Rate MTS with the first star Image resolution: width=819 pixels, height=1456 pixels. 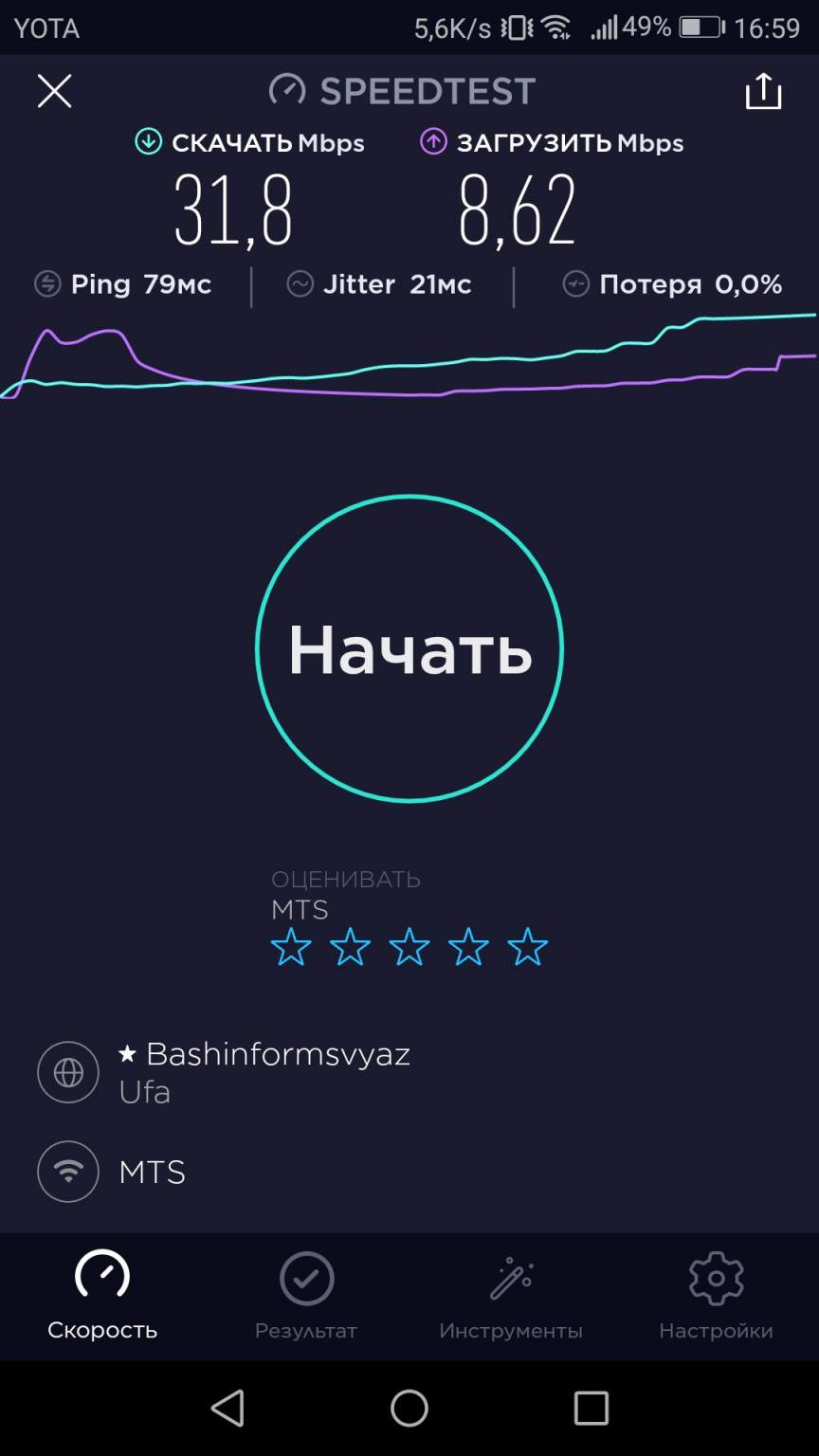point(291,947)
